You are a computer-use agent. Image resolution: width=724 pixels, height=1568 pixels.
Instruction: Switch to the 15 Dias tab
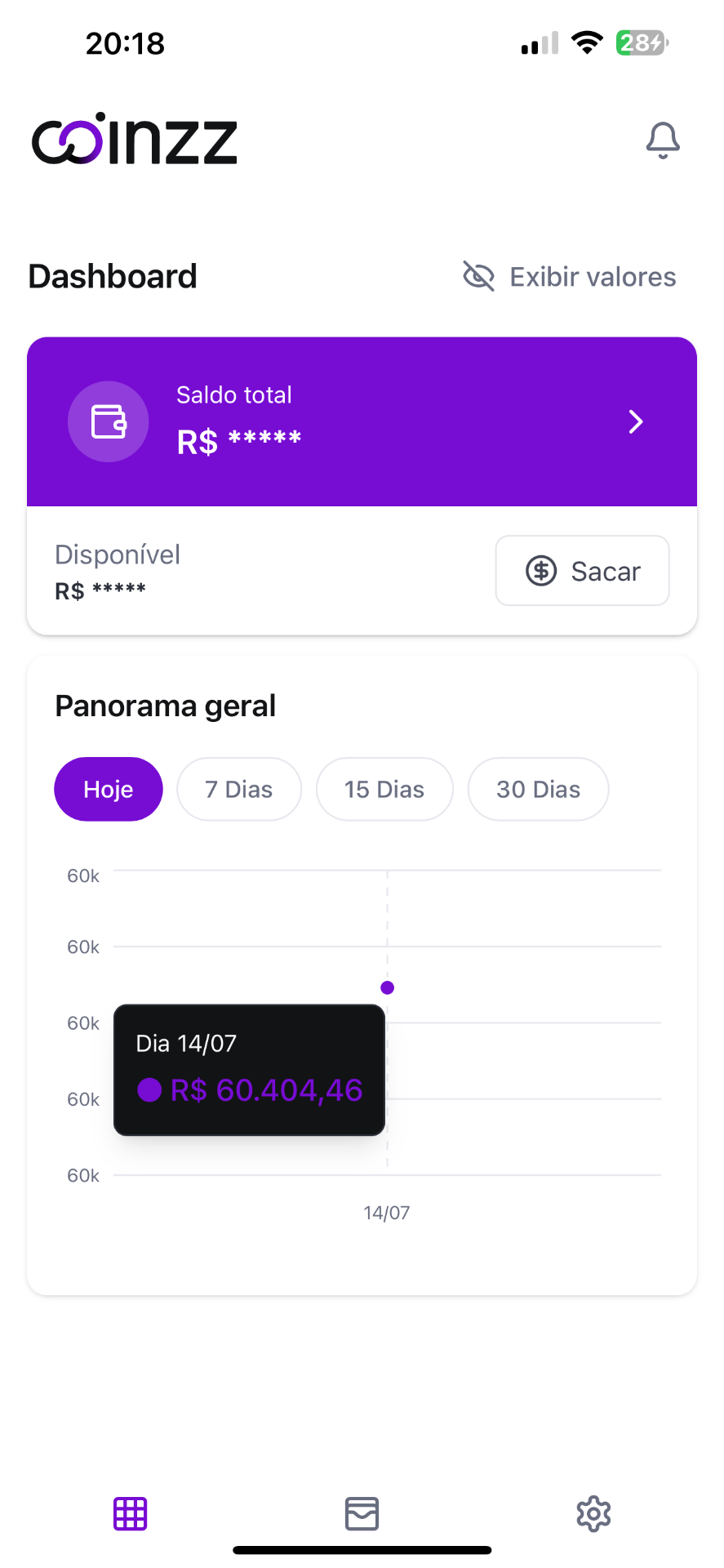click(384, 789)
